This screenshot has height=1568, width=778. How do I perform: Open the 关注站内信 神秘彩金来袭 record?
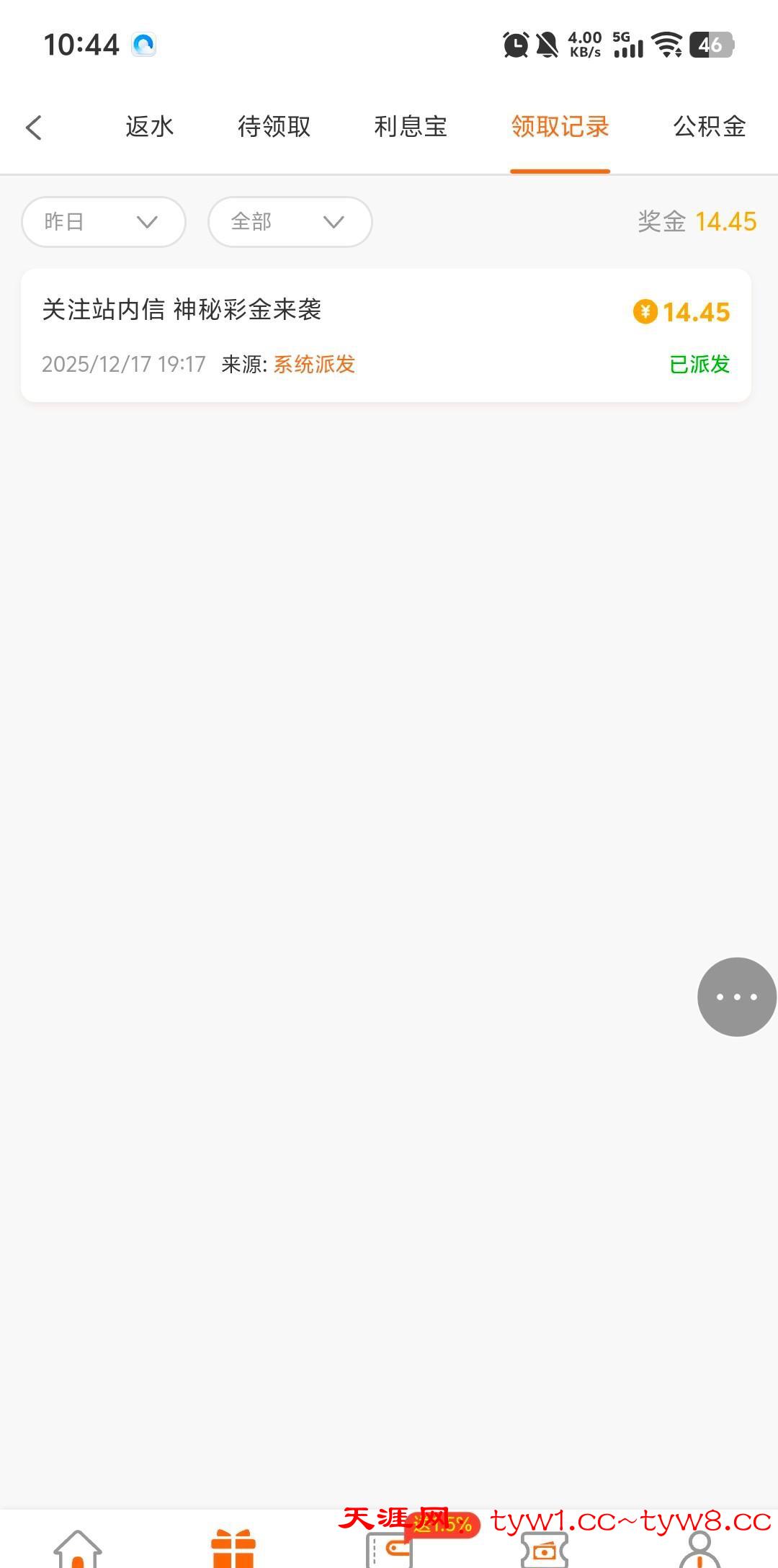click(386, 335)
